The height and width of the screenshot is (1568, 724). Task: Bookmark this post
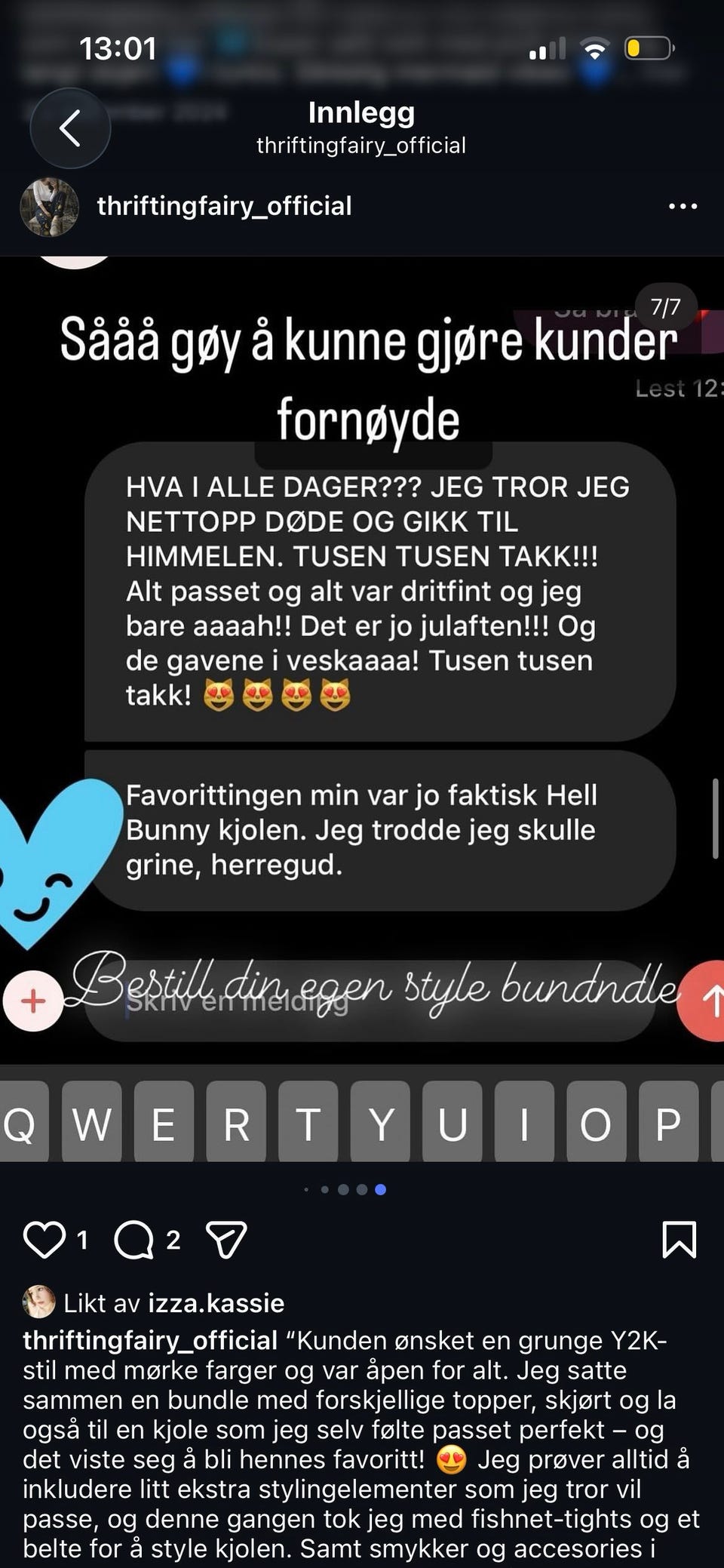(679, 1240)
